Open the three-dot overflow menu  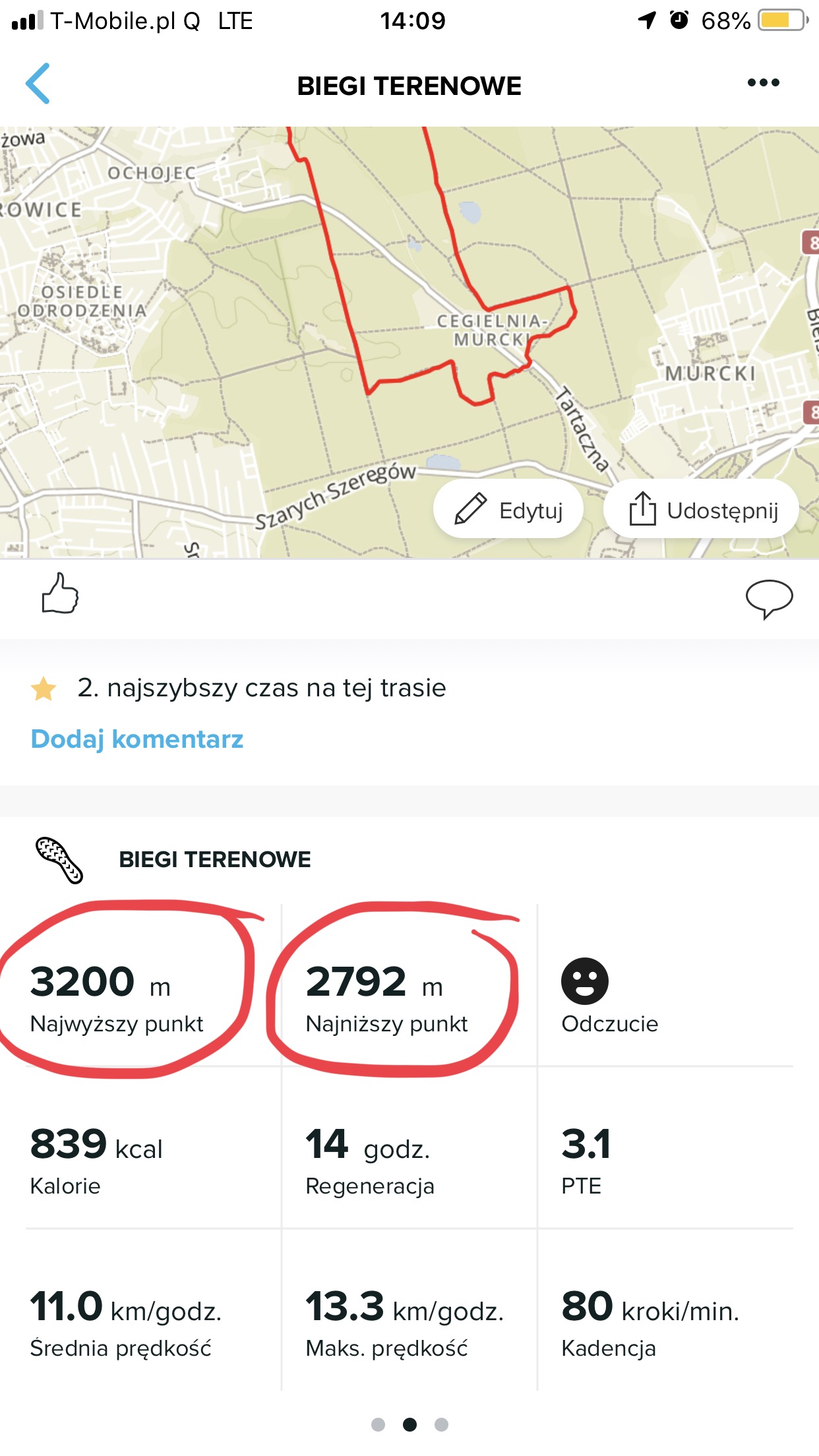(763, 83)
